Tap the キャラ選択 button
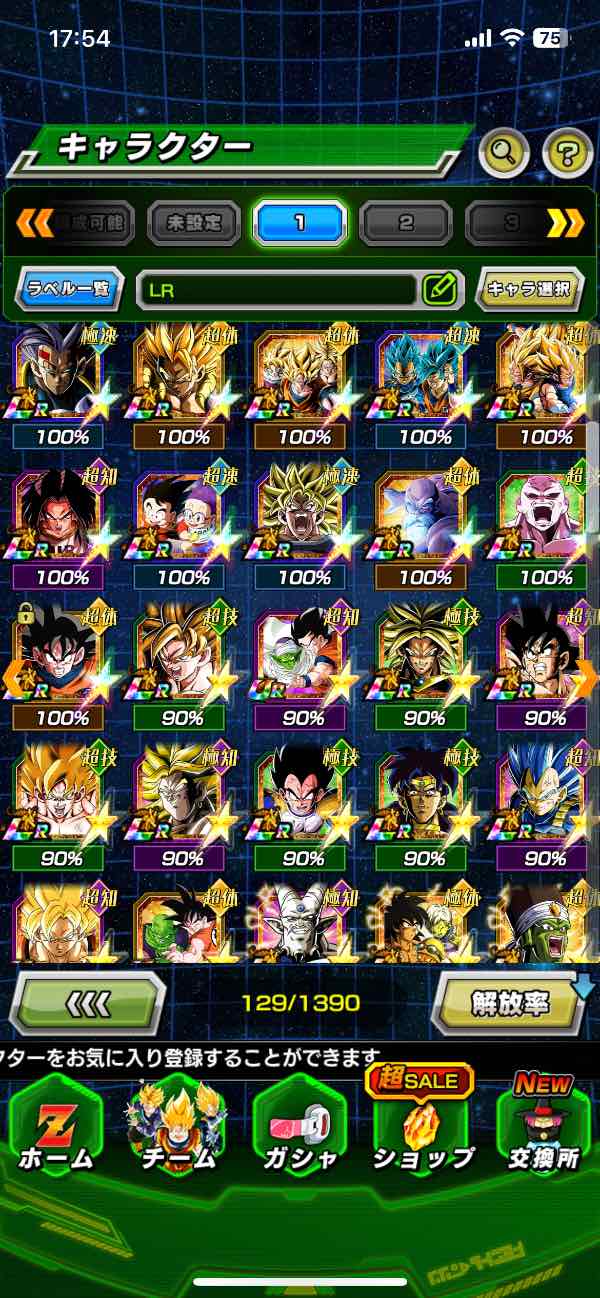This screenshot has width=600, height=1298. 528,290
